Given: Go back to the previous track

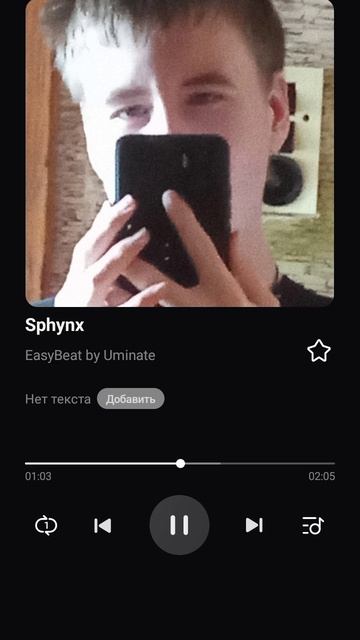Looking at the screenshot, I should 102,525.
